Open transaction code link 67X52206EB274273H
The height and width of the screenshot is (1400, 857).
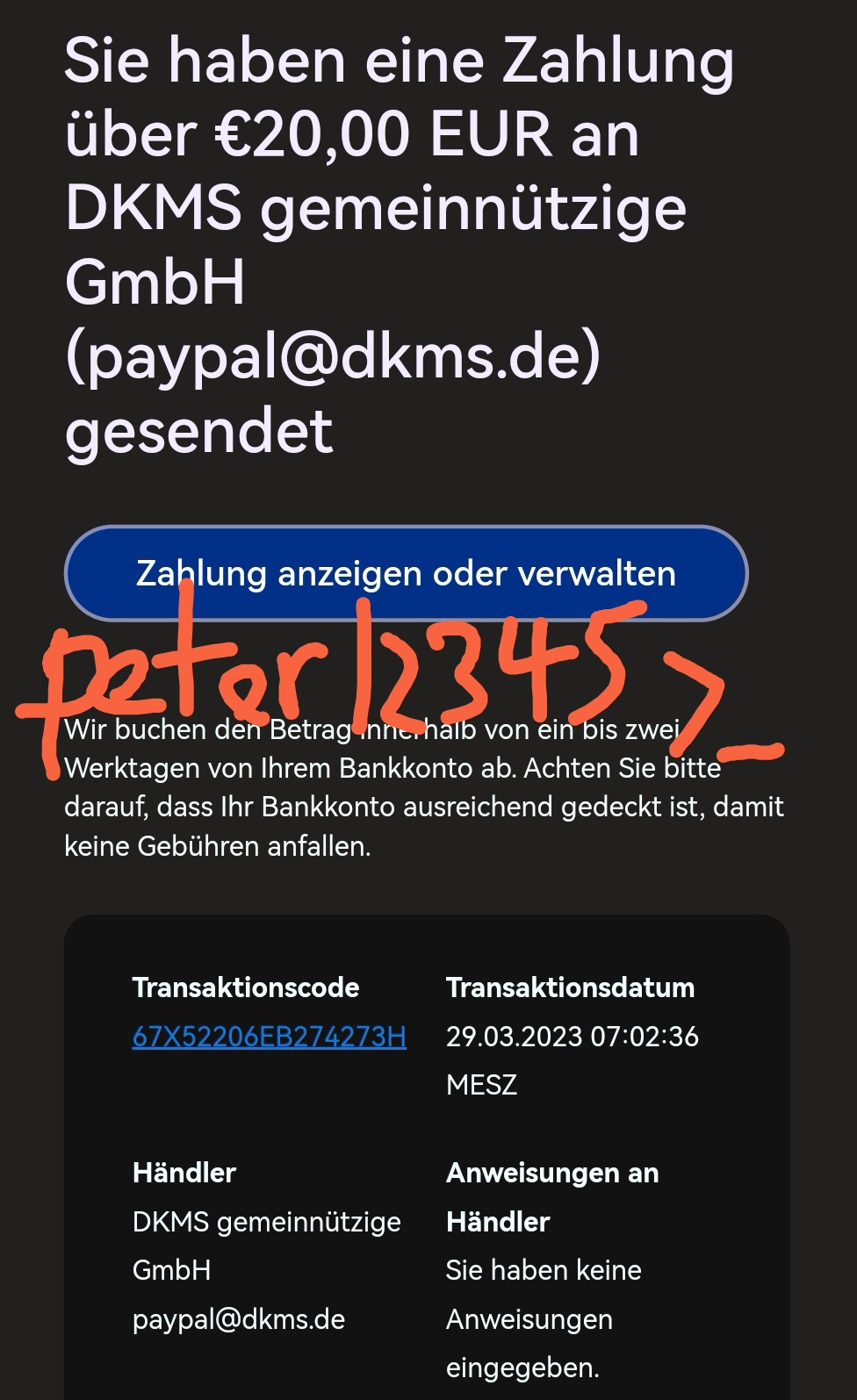[269, 1037]
